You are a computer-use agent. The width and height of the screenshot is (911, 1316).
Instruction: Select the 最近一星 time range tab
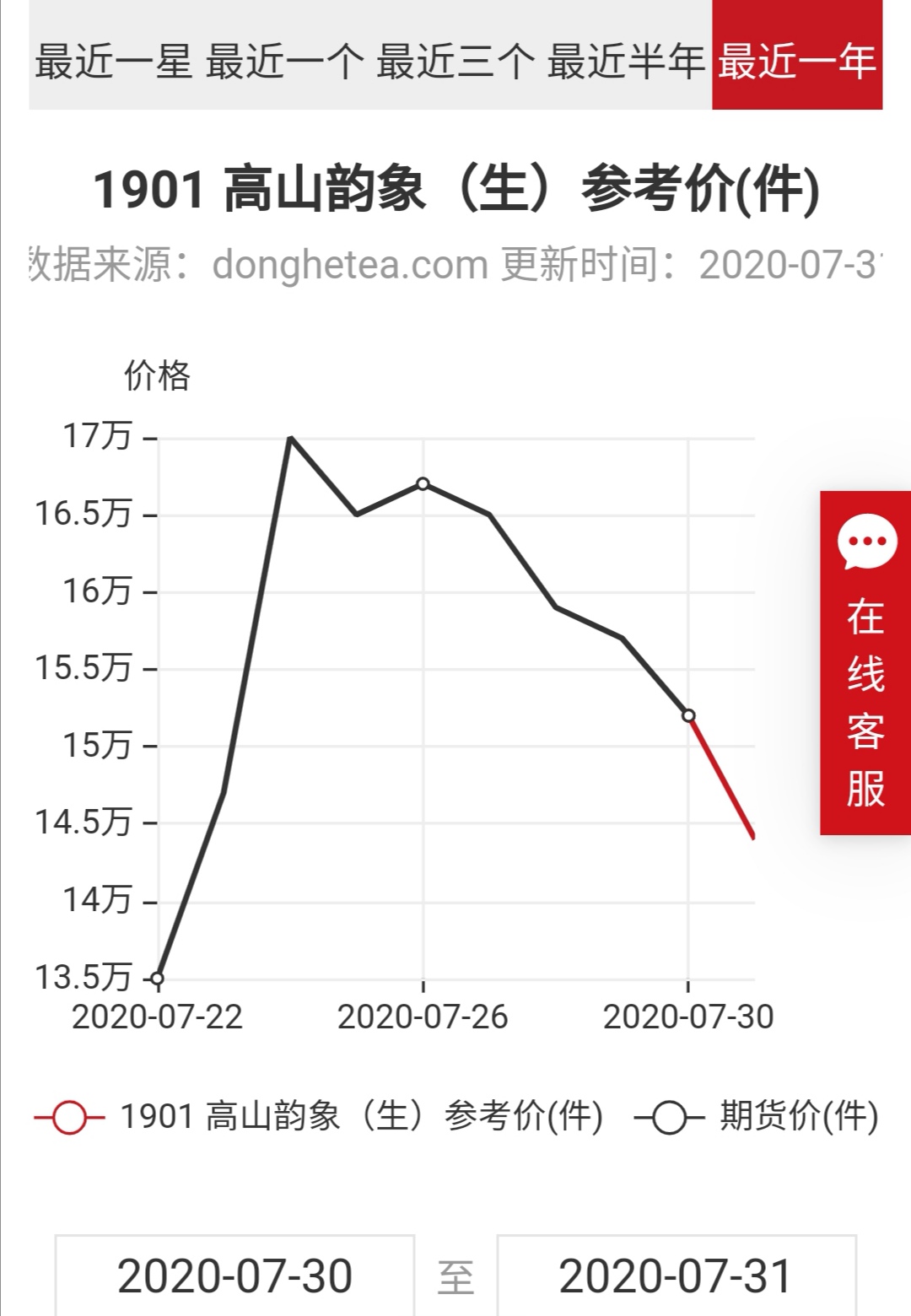115,62
